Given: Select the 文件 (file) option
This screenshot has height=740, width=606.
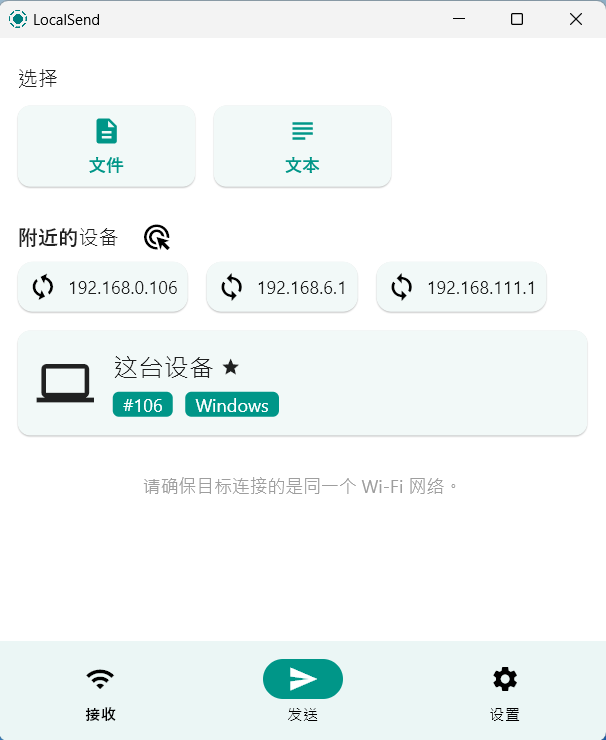Looking at the screenshot, I should point(106,146).
